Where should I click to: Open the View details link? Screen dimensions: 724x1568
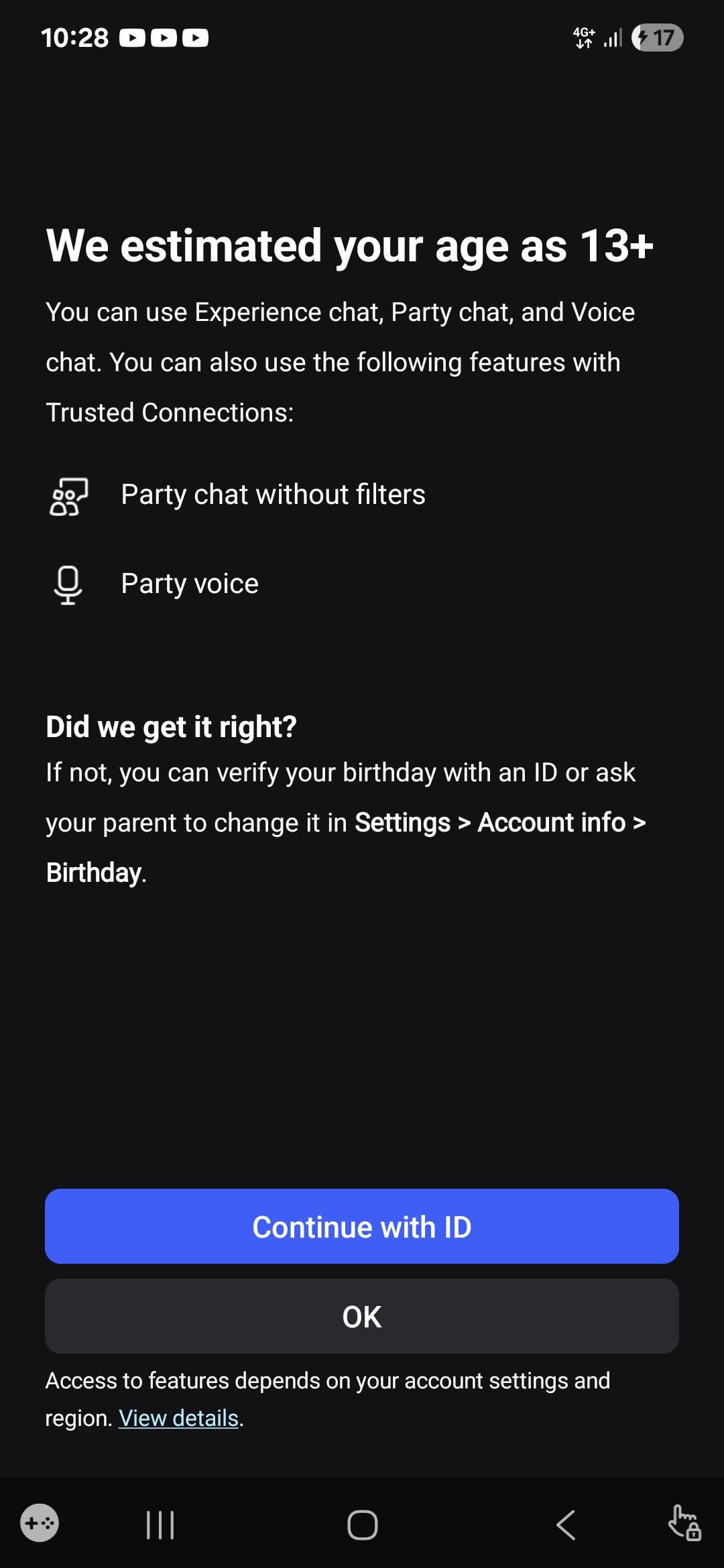[x=178, y=1418]
